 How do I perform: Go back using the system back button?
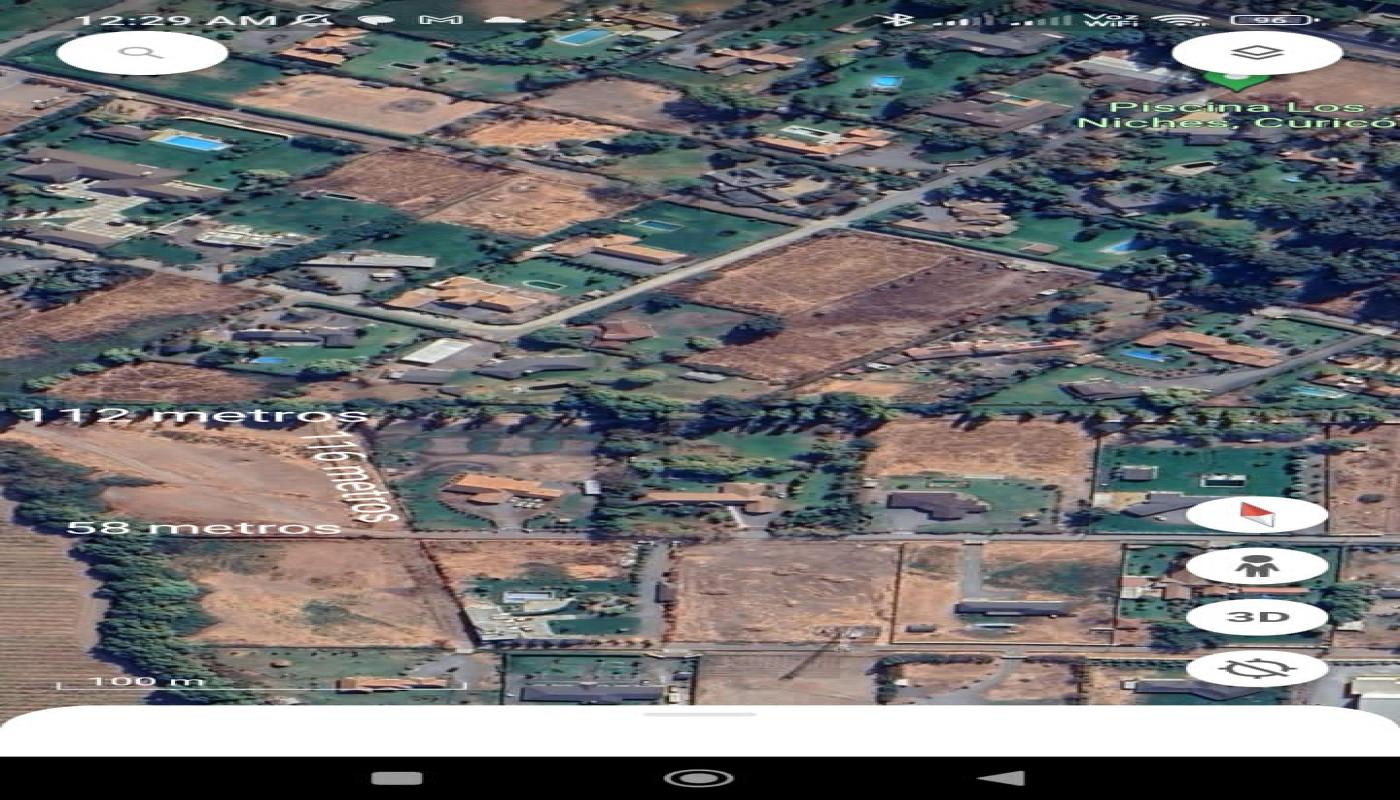(1000, 778)
